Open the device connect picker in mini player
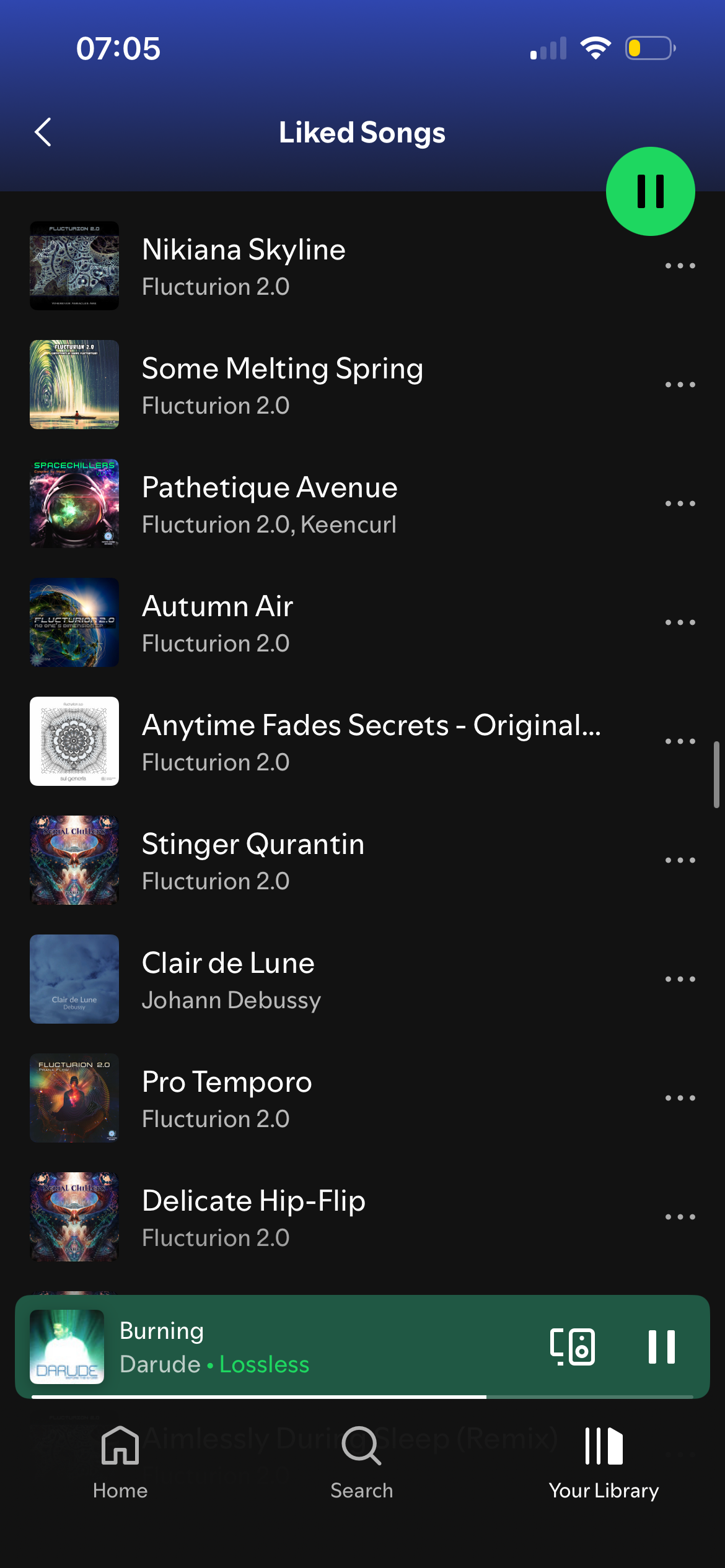The width and height of the screenshot is (725, 1568). pos(572,1347)
